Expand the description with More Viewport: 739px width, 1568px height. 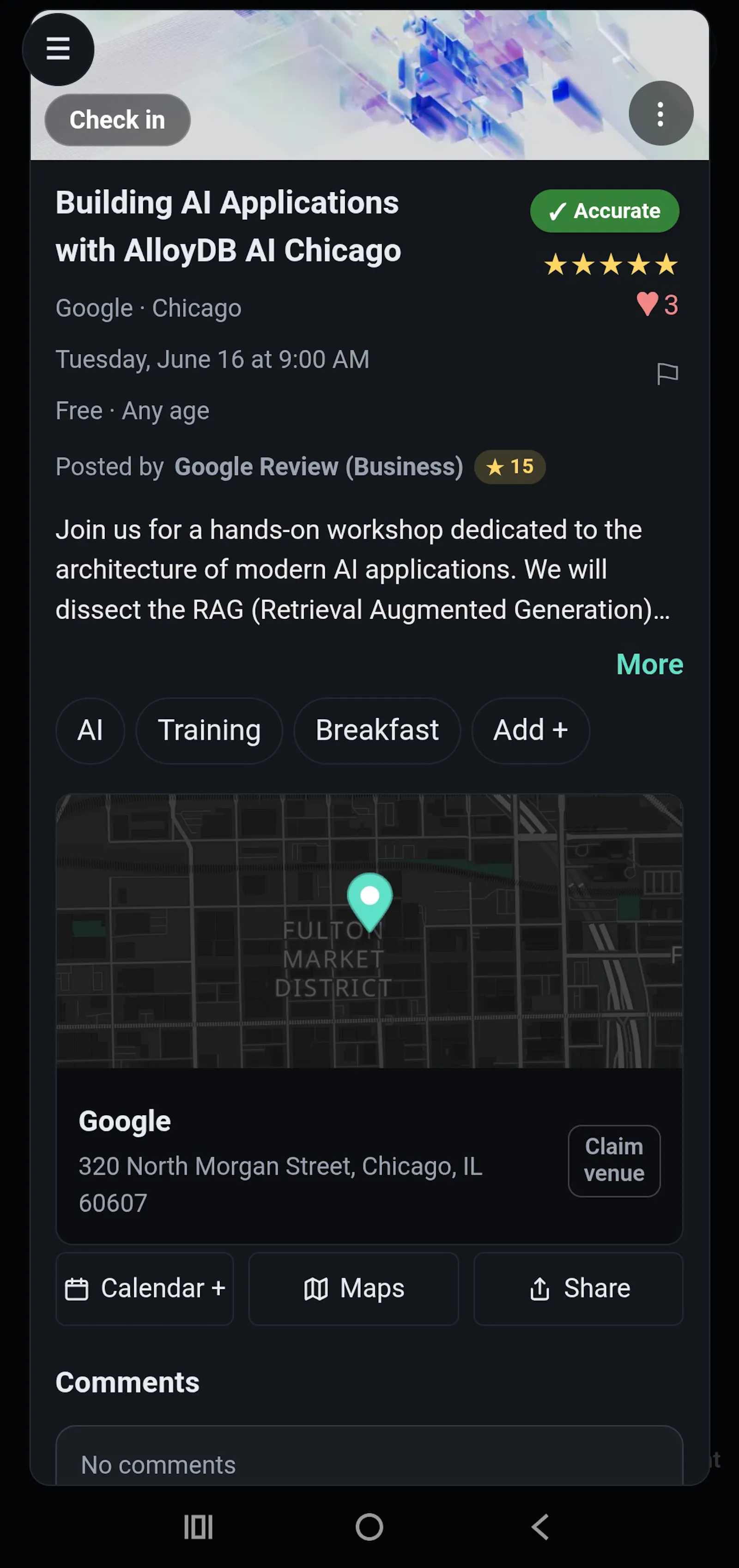click(649, 664)
